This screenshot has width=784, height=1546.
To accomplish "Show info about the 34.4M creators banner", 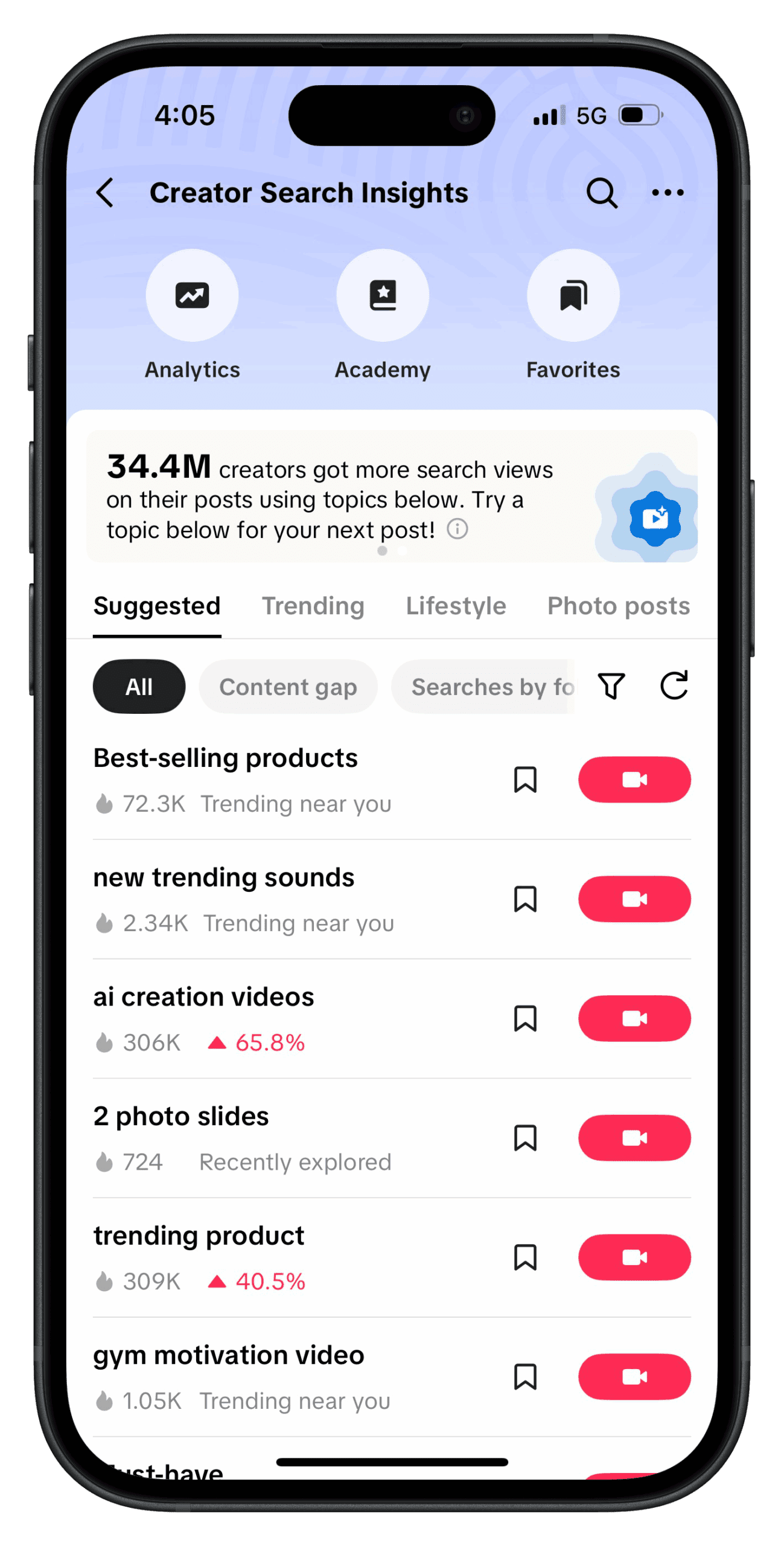I will pos(457,530).
